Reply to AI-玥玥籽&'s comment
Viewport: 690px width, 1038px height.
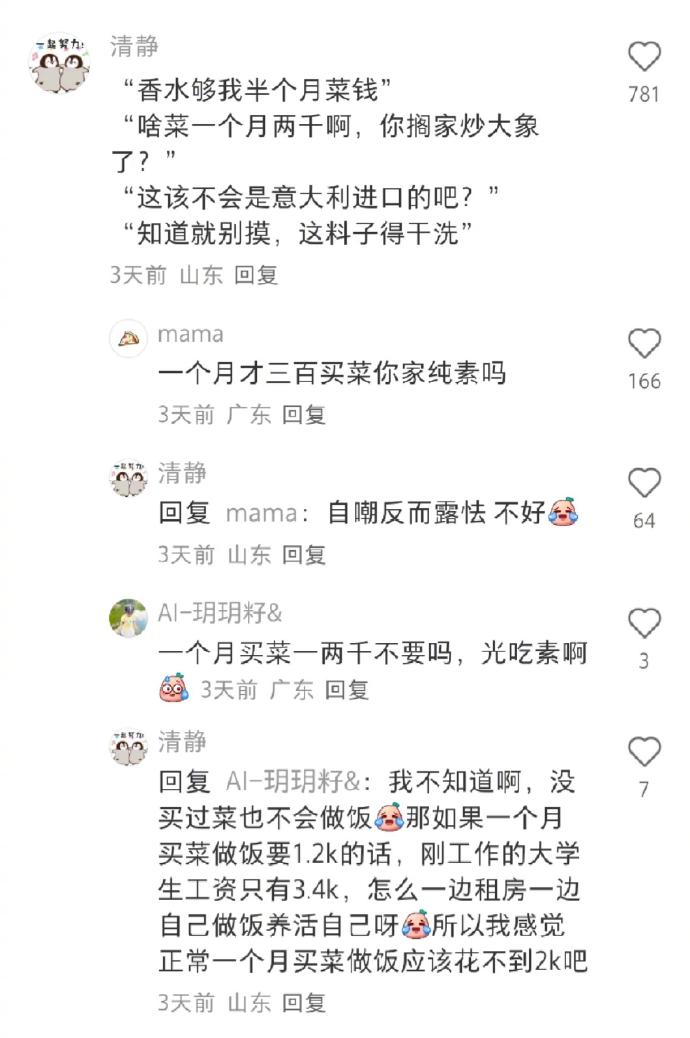click(347, 689)
